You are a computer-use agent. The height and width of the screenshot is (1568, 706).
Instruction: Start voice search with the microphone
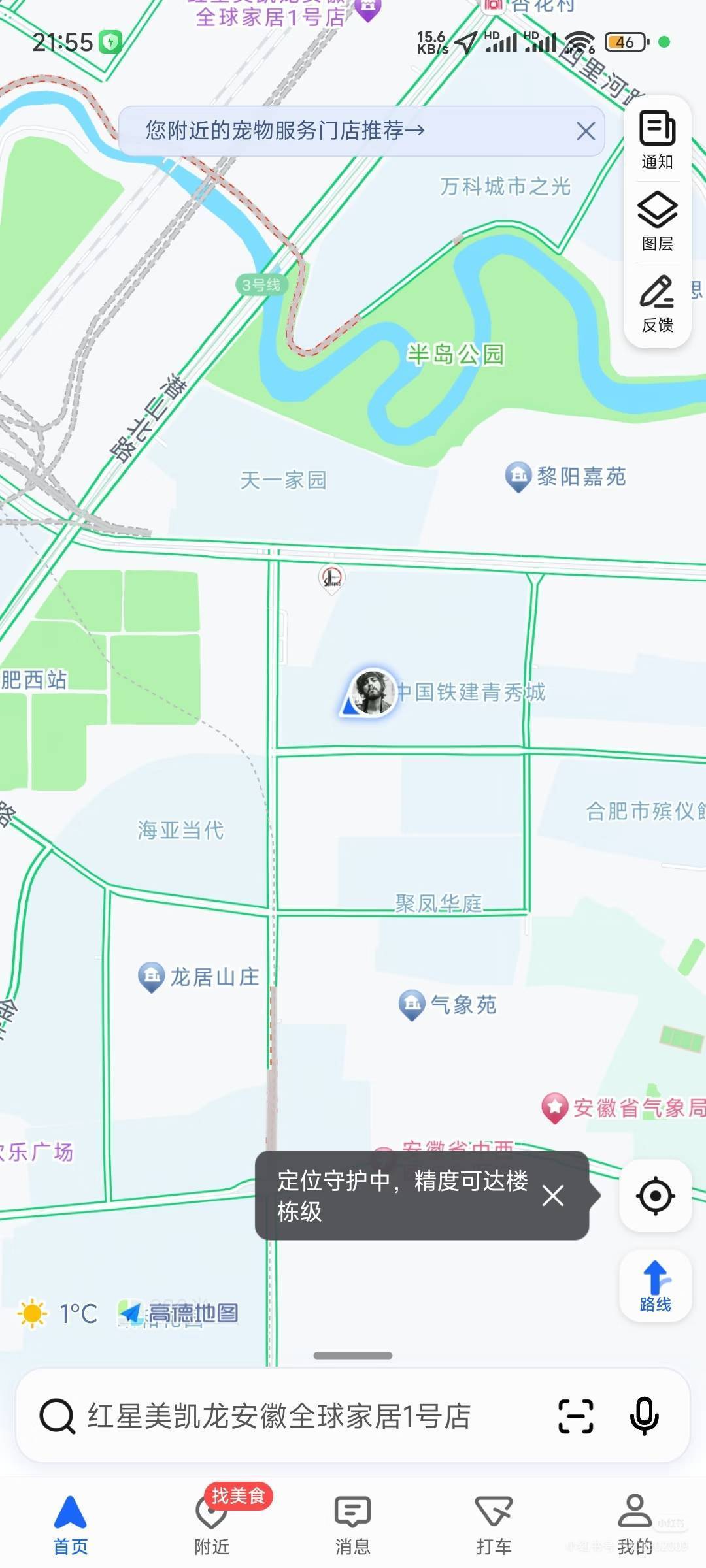(644, 1416)
